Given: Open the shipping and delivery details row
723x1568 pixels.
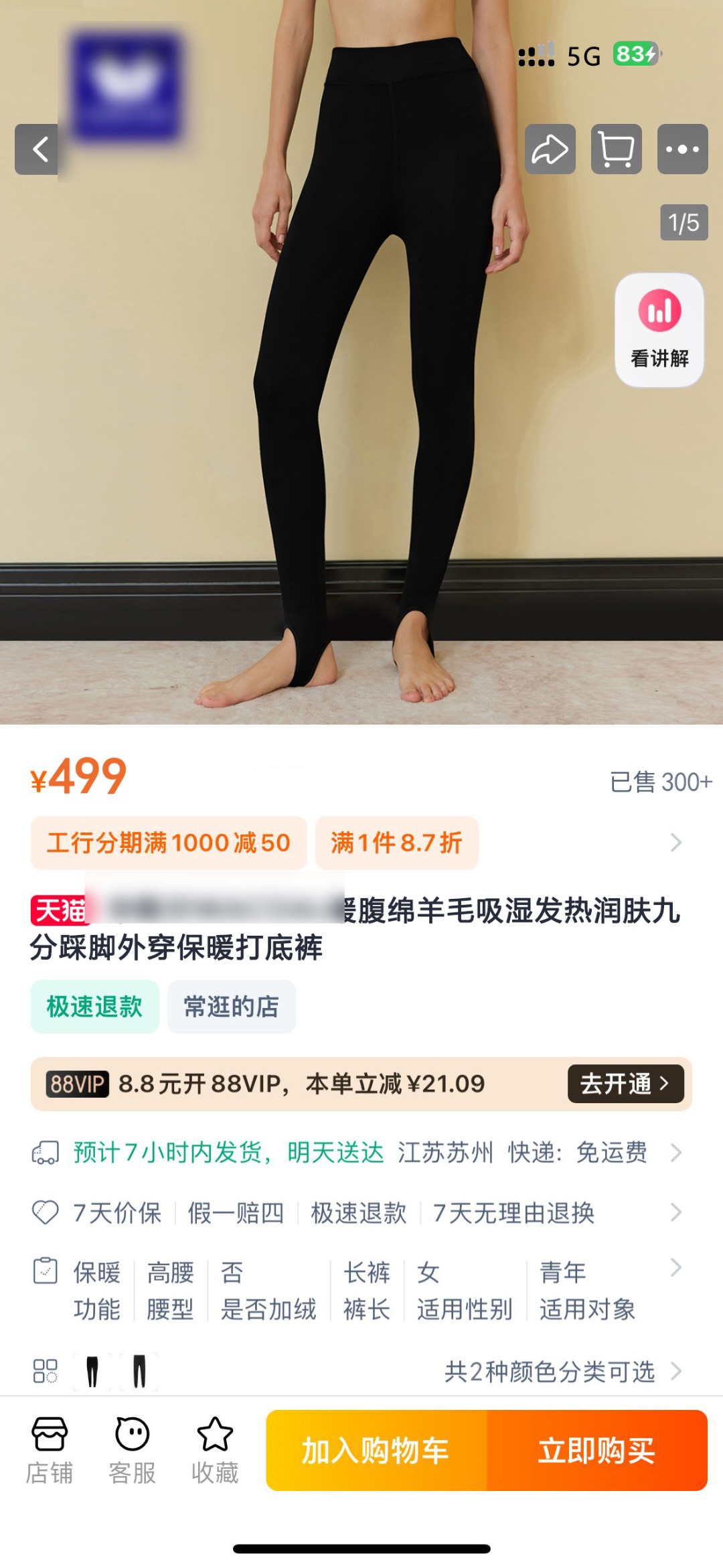Looking at the screenshot, I should 360,1153.
